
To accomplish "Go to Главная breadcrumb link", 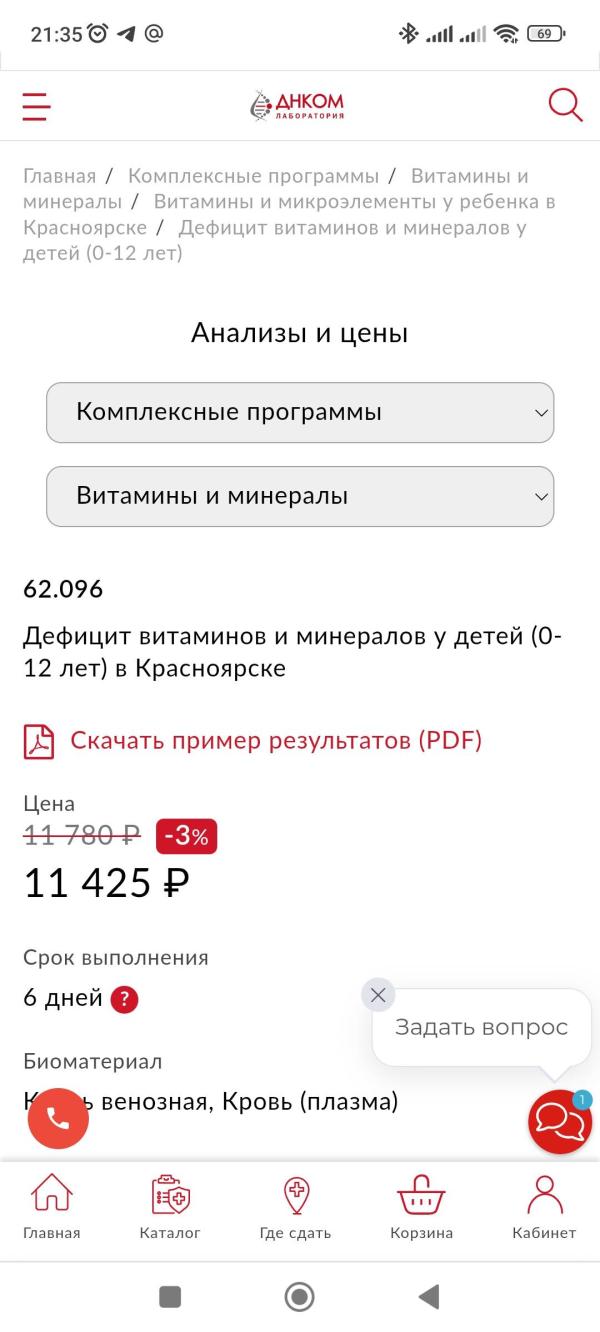I will [x=60, y=176].
